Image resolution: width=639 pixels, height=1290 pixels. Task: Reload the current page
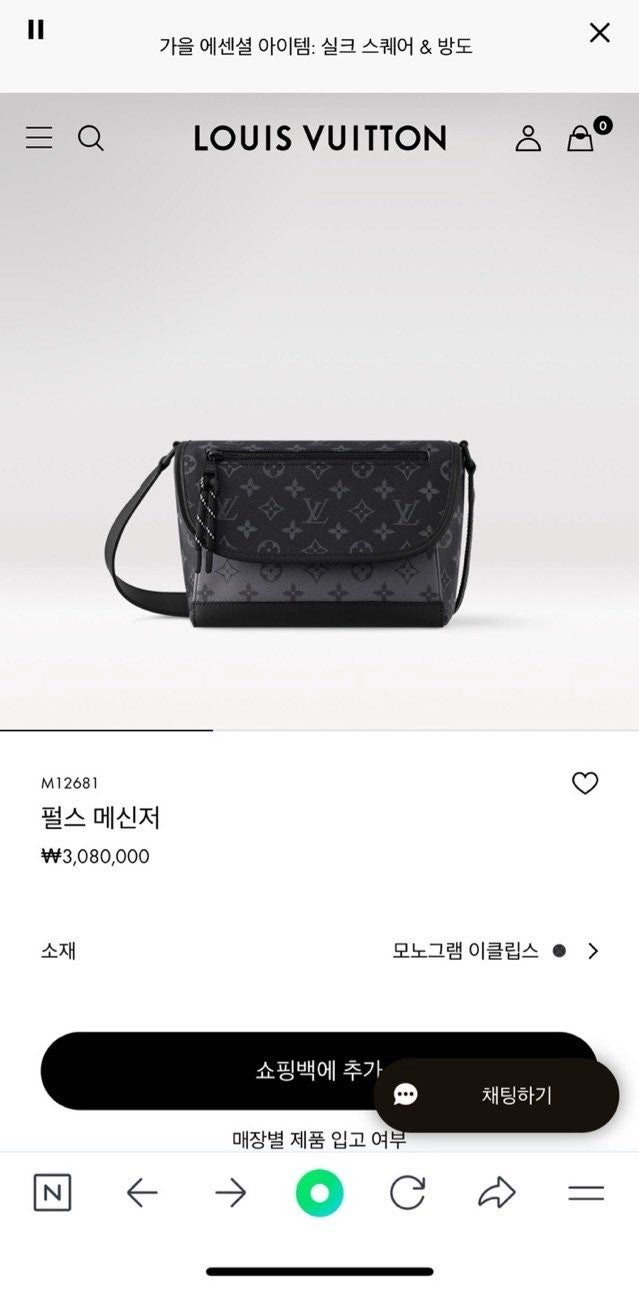408,1192
